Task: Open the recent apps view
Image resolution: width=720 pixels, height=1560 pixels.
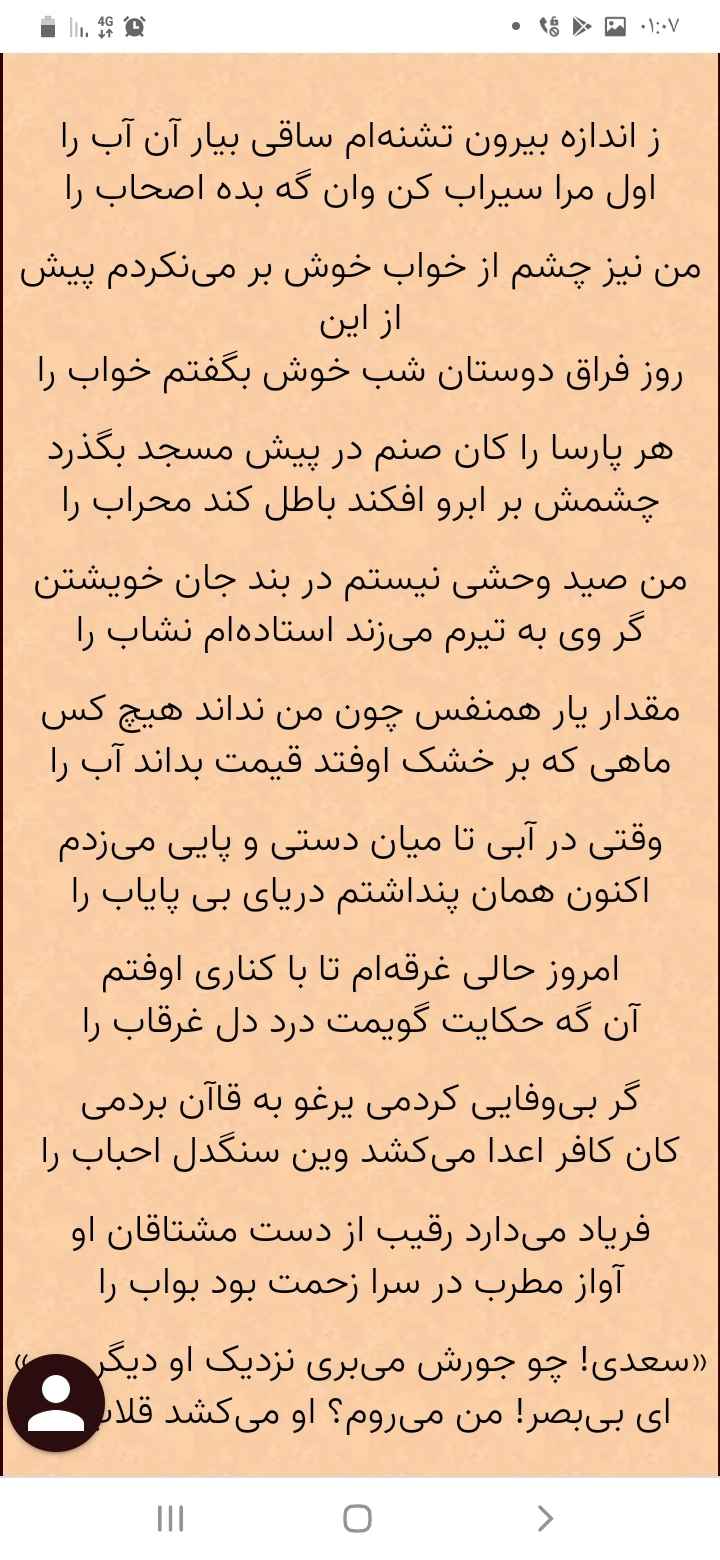Action: (x=170, y=1519)
